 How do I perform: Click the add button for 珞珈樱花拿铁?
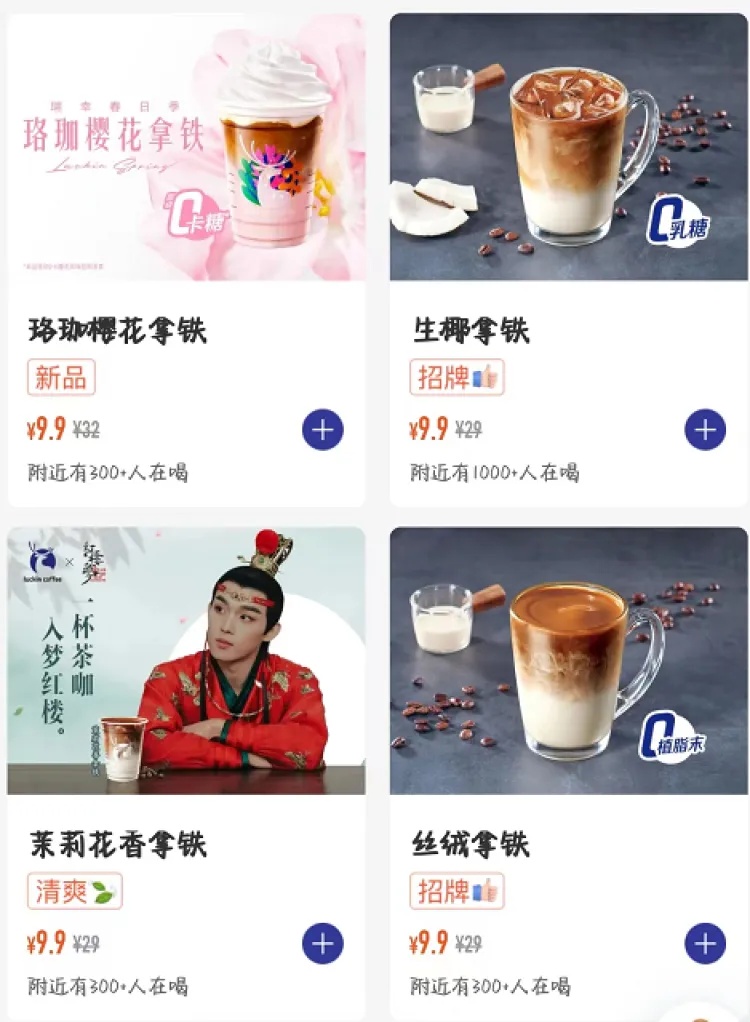click(320, 430)
